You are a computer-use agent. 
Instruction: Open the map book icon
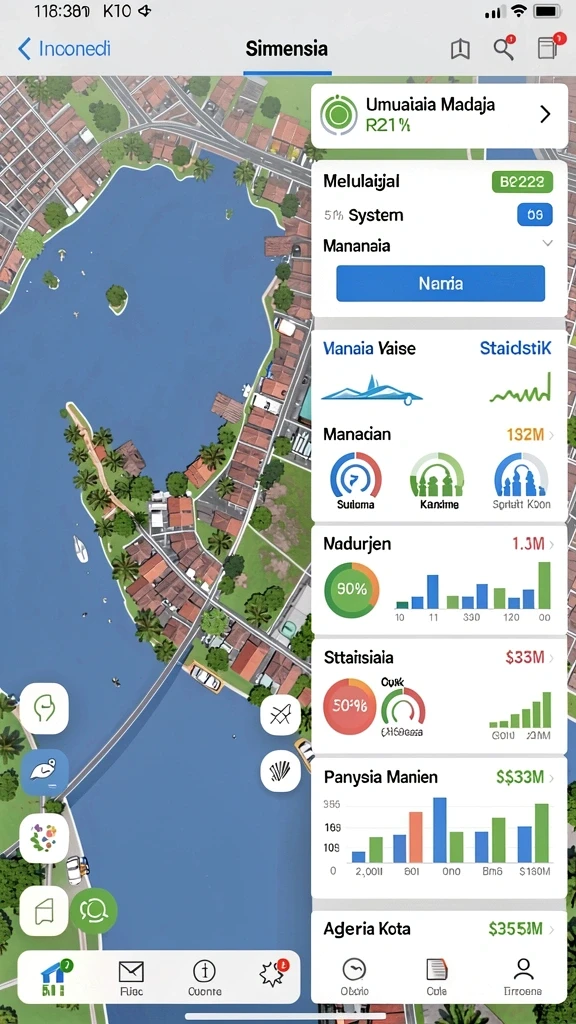pos(460,49)
